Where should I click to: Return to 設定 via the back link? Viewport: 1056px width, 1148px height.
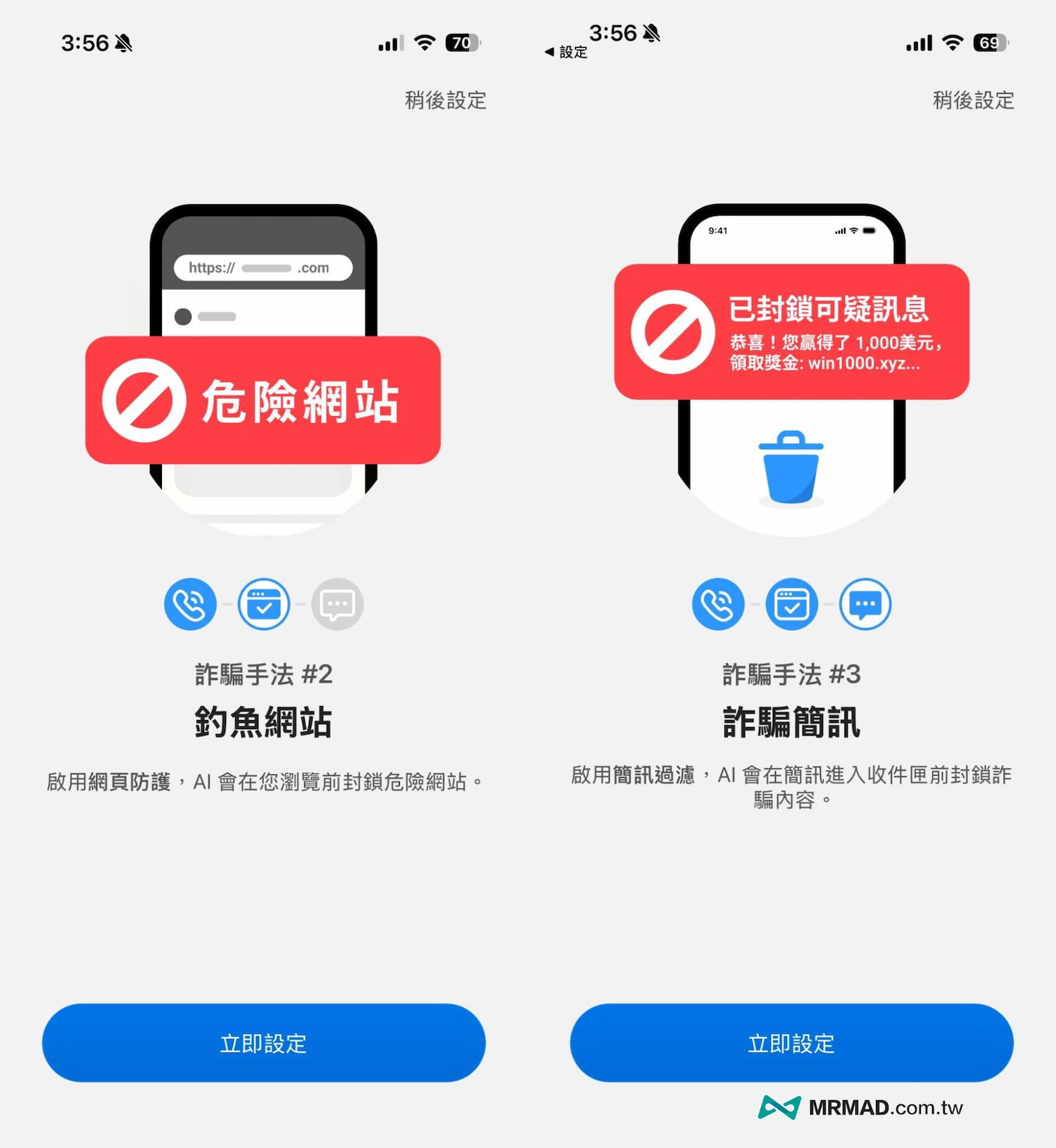tap(567, 52)
